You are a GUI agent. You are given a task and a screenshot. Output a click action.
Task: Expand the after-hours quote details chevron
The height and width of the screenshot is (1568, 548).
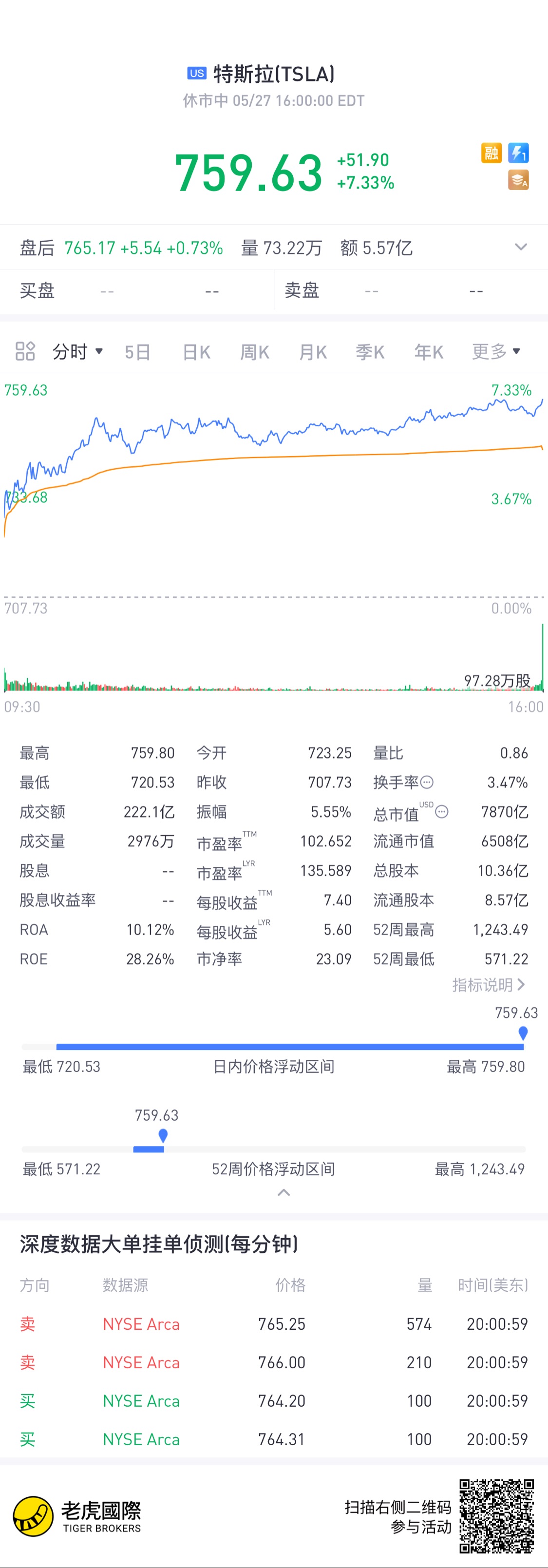[521, 247]
